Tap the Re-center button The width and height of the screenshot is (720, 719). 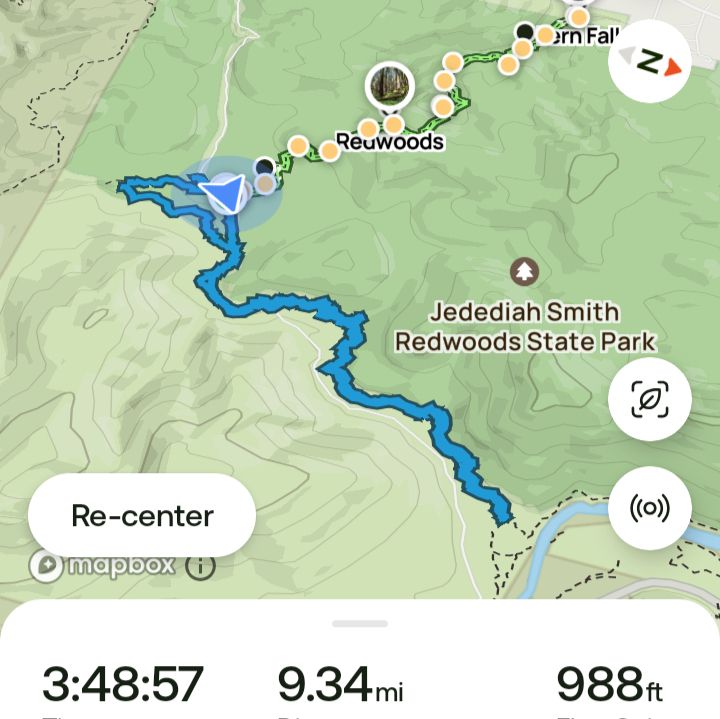[x=142, y=516]
